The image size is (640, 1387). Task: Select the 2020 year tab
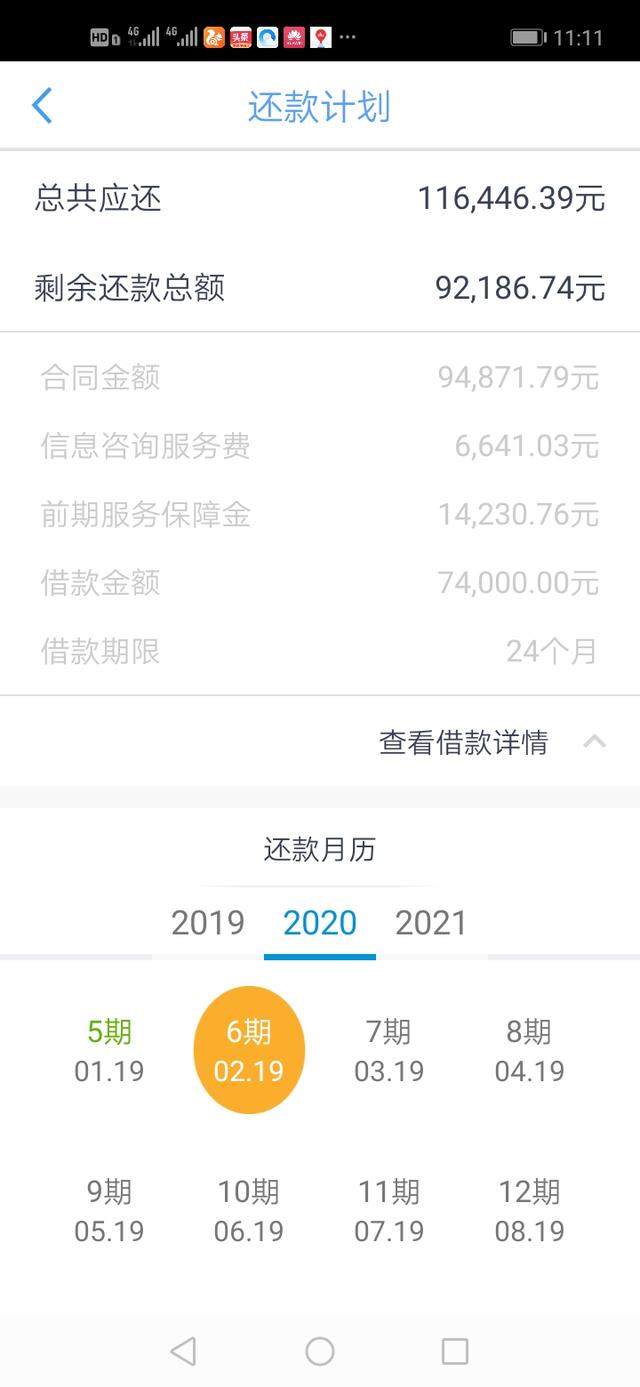point(320,922)
